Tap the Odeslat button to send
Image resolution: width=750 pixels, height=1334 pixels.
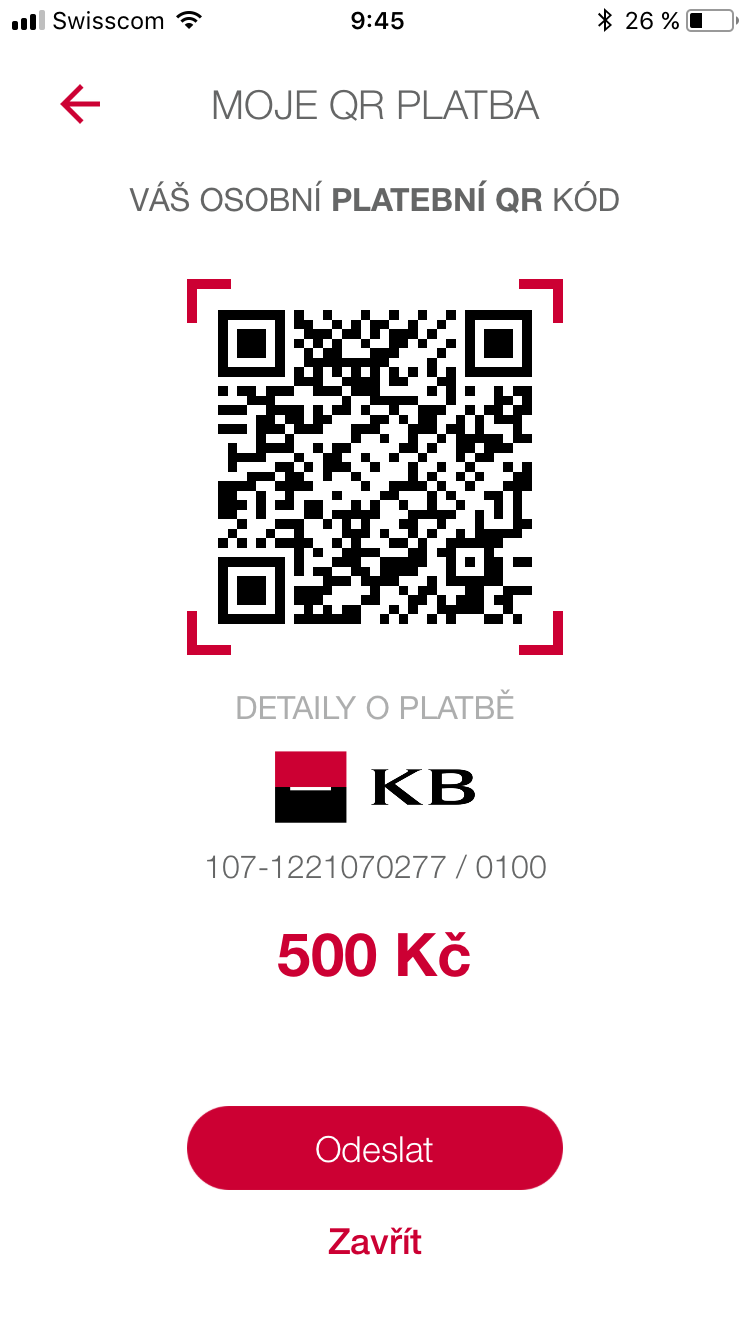pos(374,1148)
